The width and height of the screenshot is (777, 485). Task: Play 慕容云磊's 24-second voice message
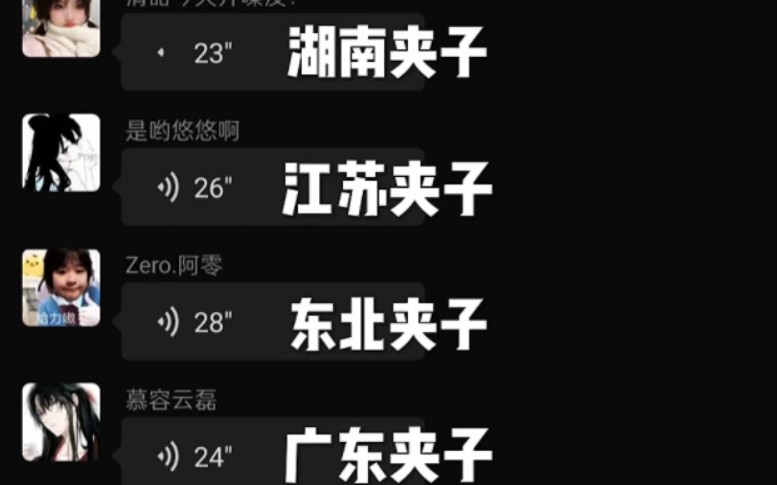click(200, 455)
